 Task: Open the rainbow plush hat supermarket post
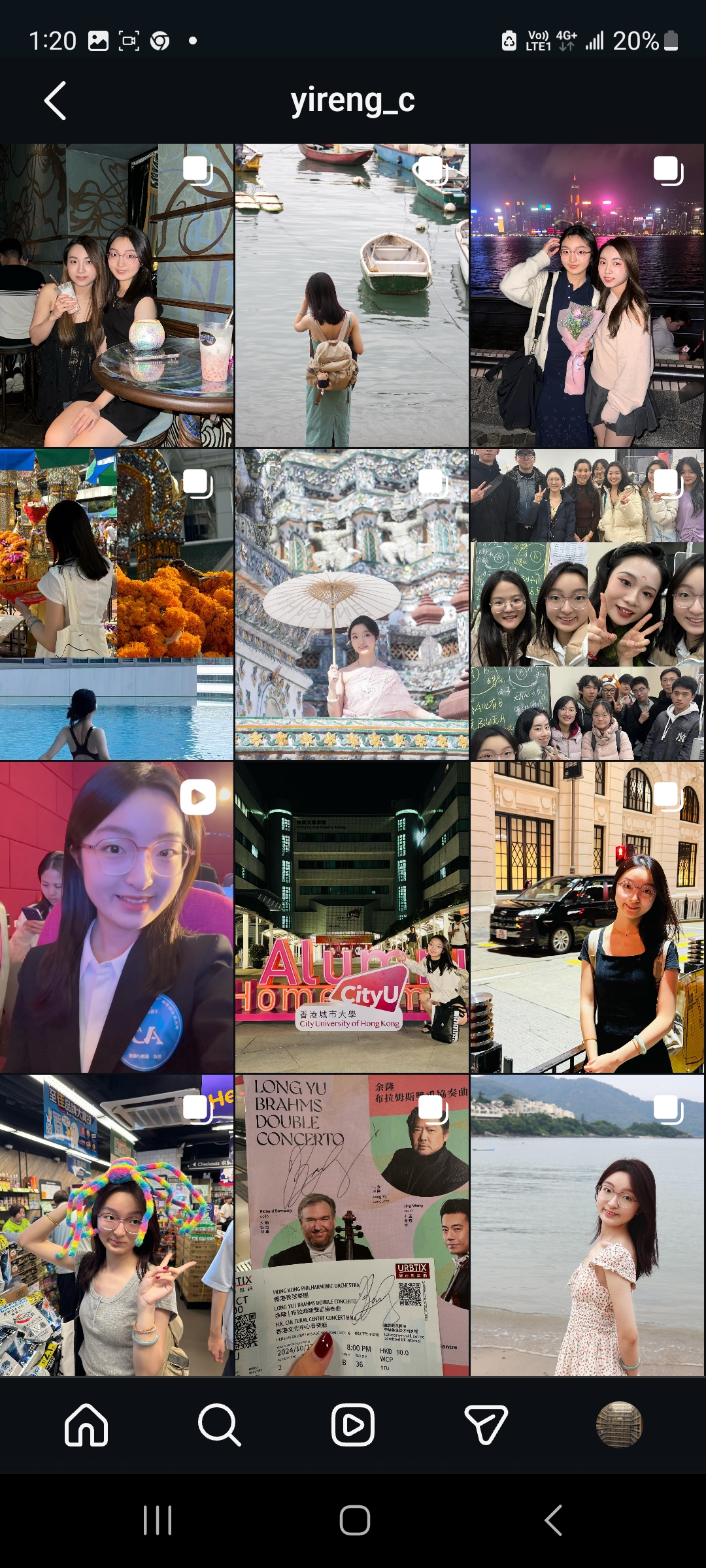point(116,1226)
